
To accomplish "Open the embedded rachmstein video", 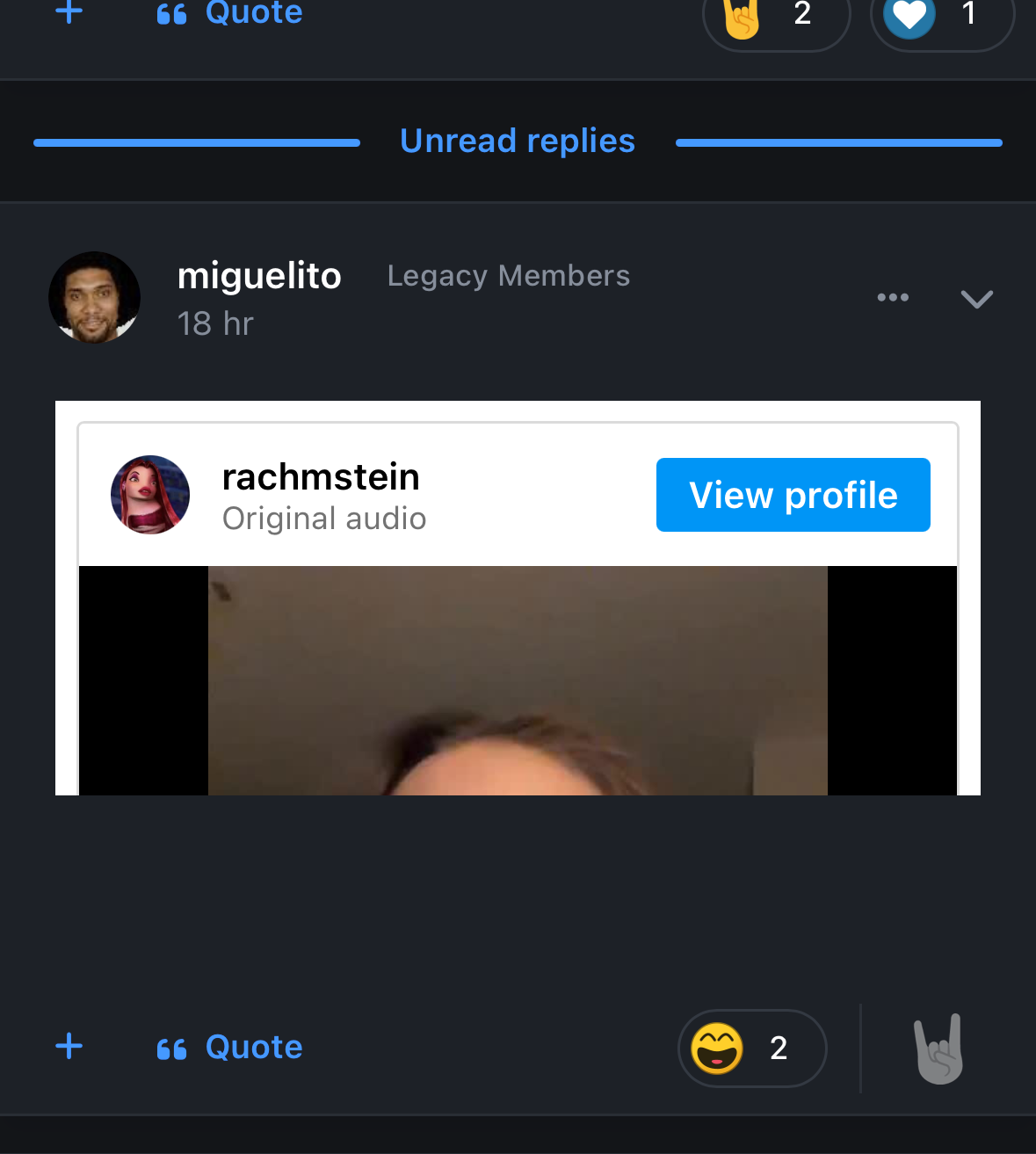I will [x=518, y=680].
